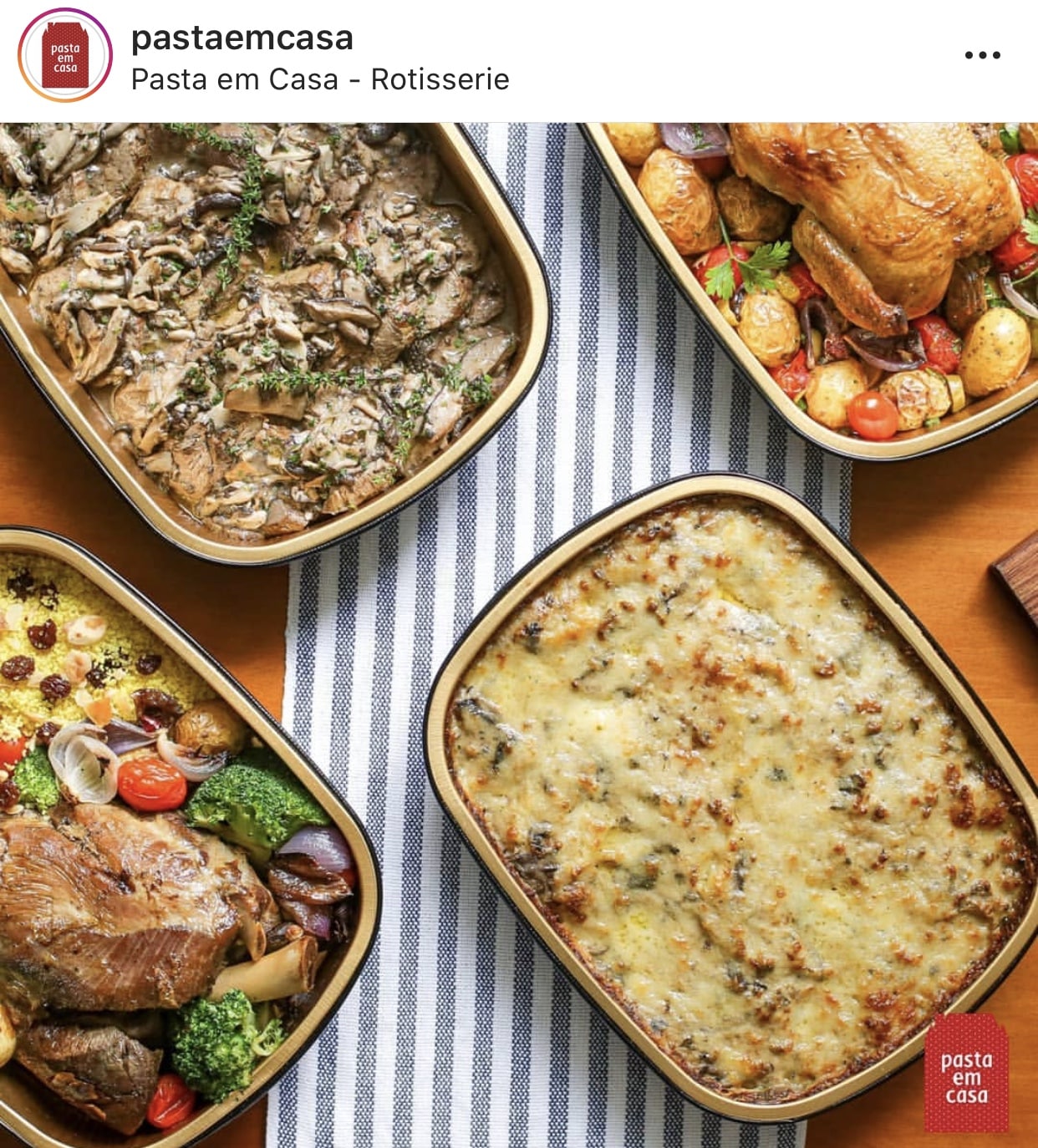Open the post's three-dot options menu
The height and width of the screenshot is (1148, 1038).
point(982,55)
